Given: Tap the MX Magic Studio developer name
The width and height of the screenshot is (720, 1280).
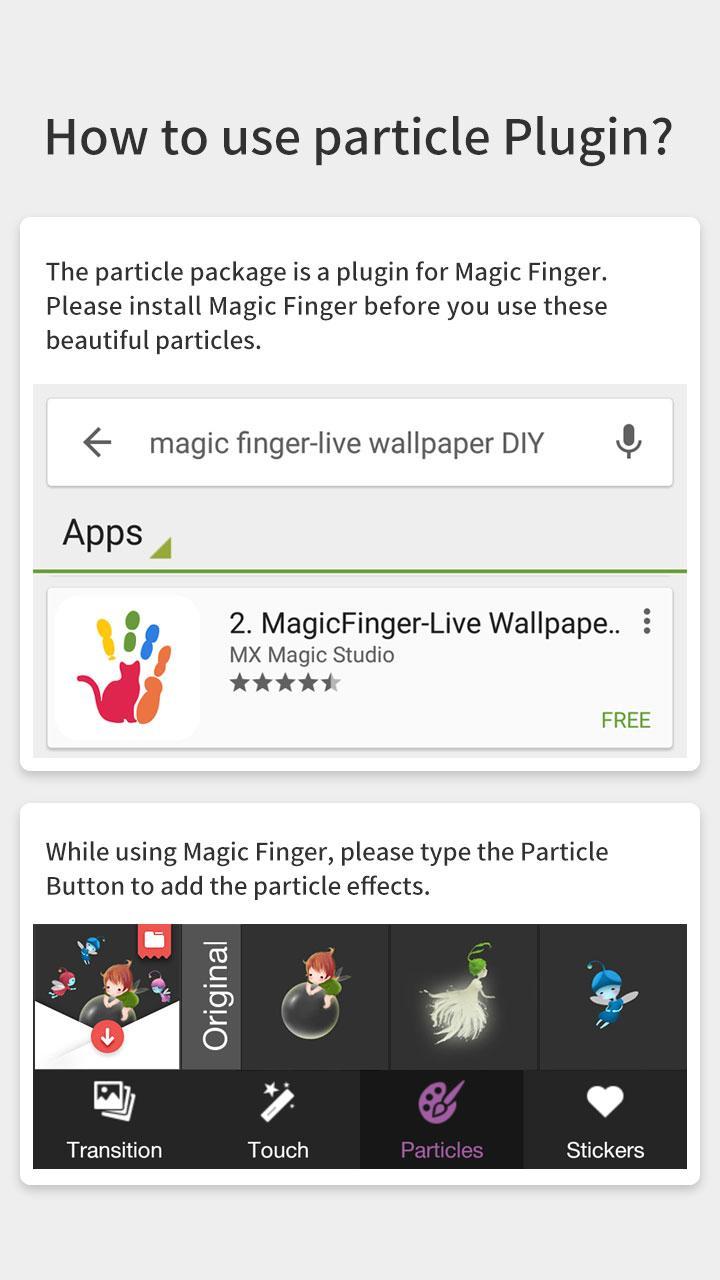Looking at the screenshot, I should pyautogui.click(x=309, y=655).
